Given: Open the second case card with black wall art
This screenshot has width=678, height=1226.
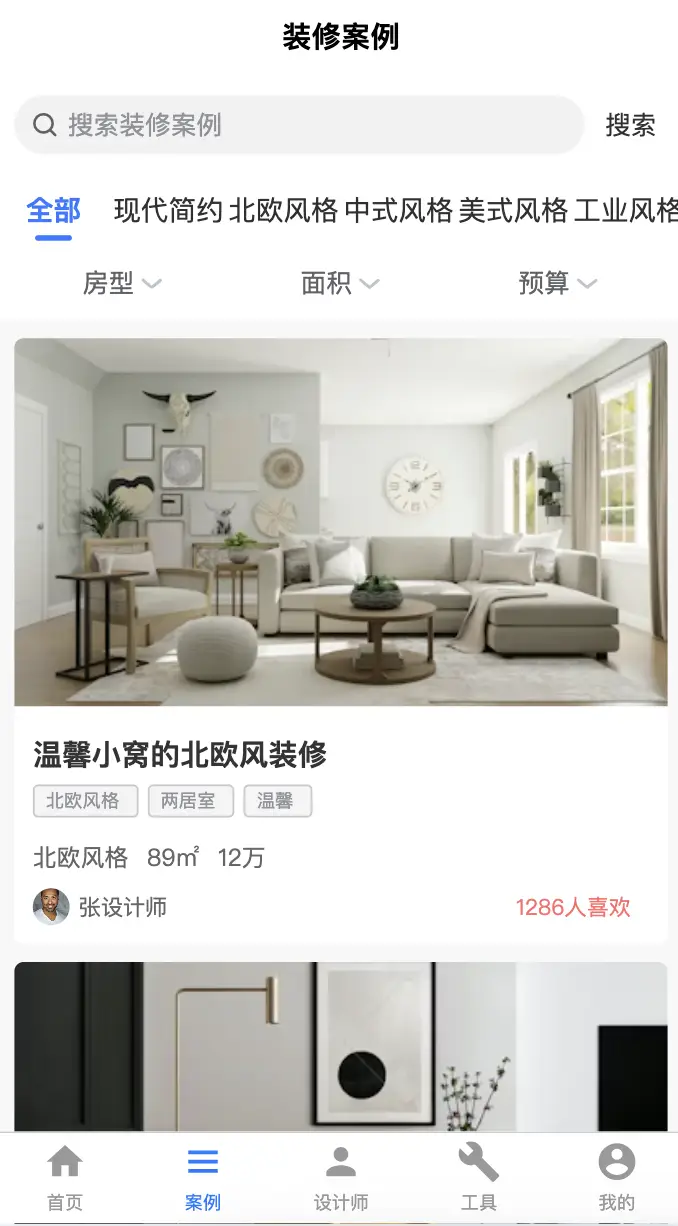Looking at the screenshot, I should pyautogui.click(x=340, y=1045).
